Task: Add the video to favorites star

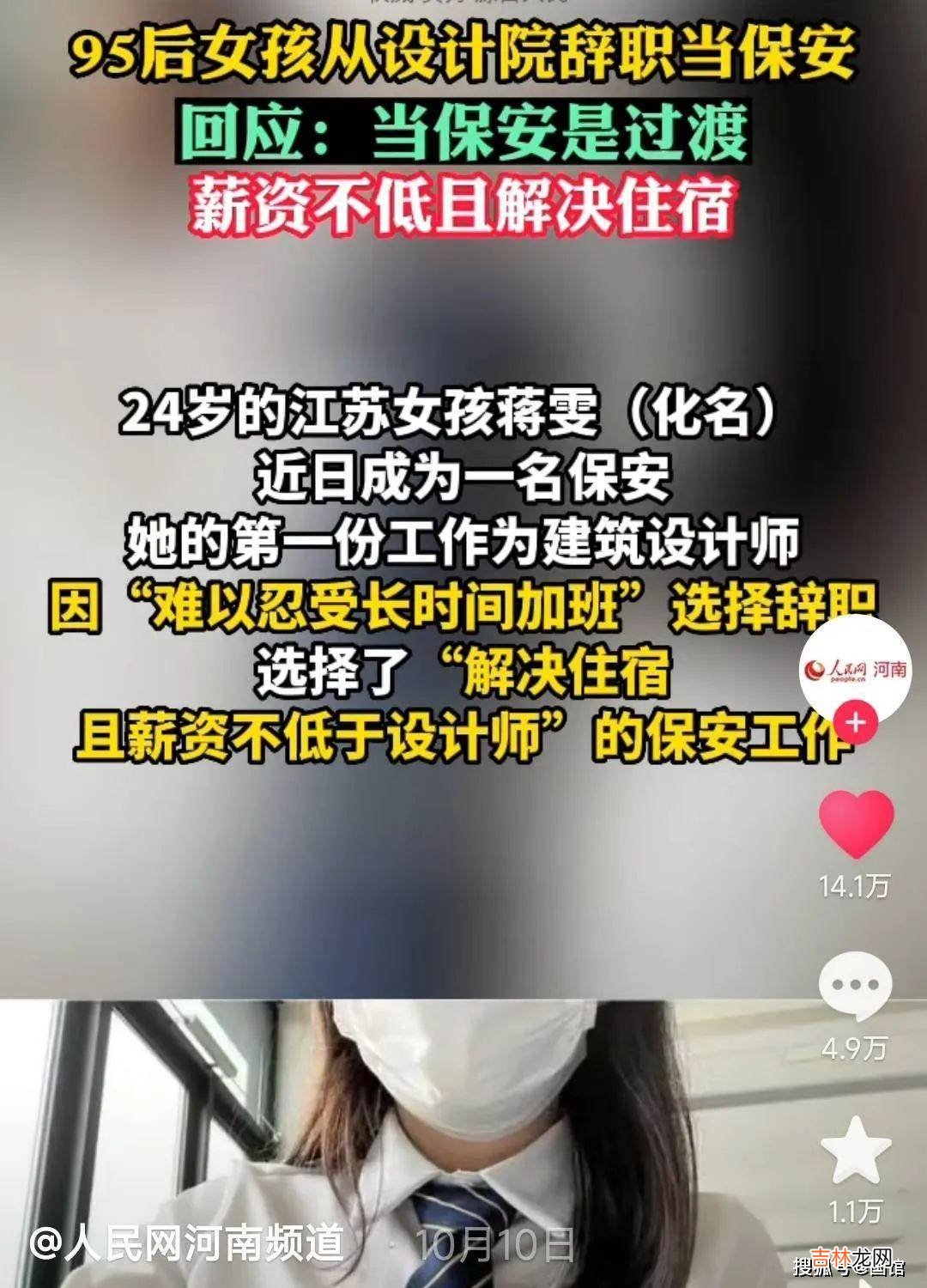Action: point(855,1150)
